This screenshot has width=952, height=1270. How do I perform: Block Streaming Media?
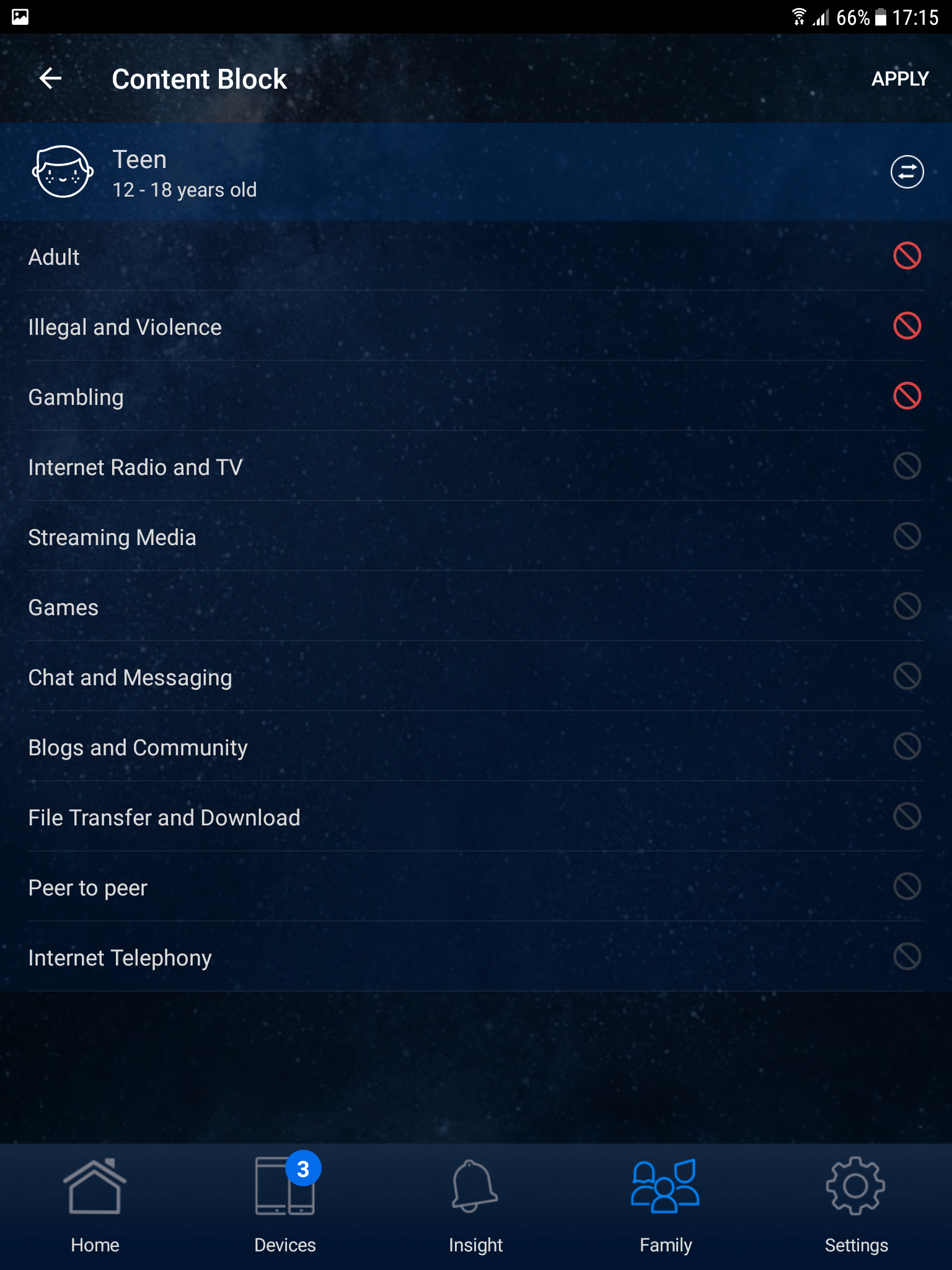(907, 536)
